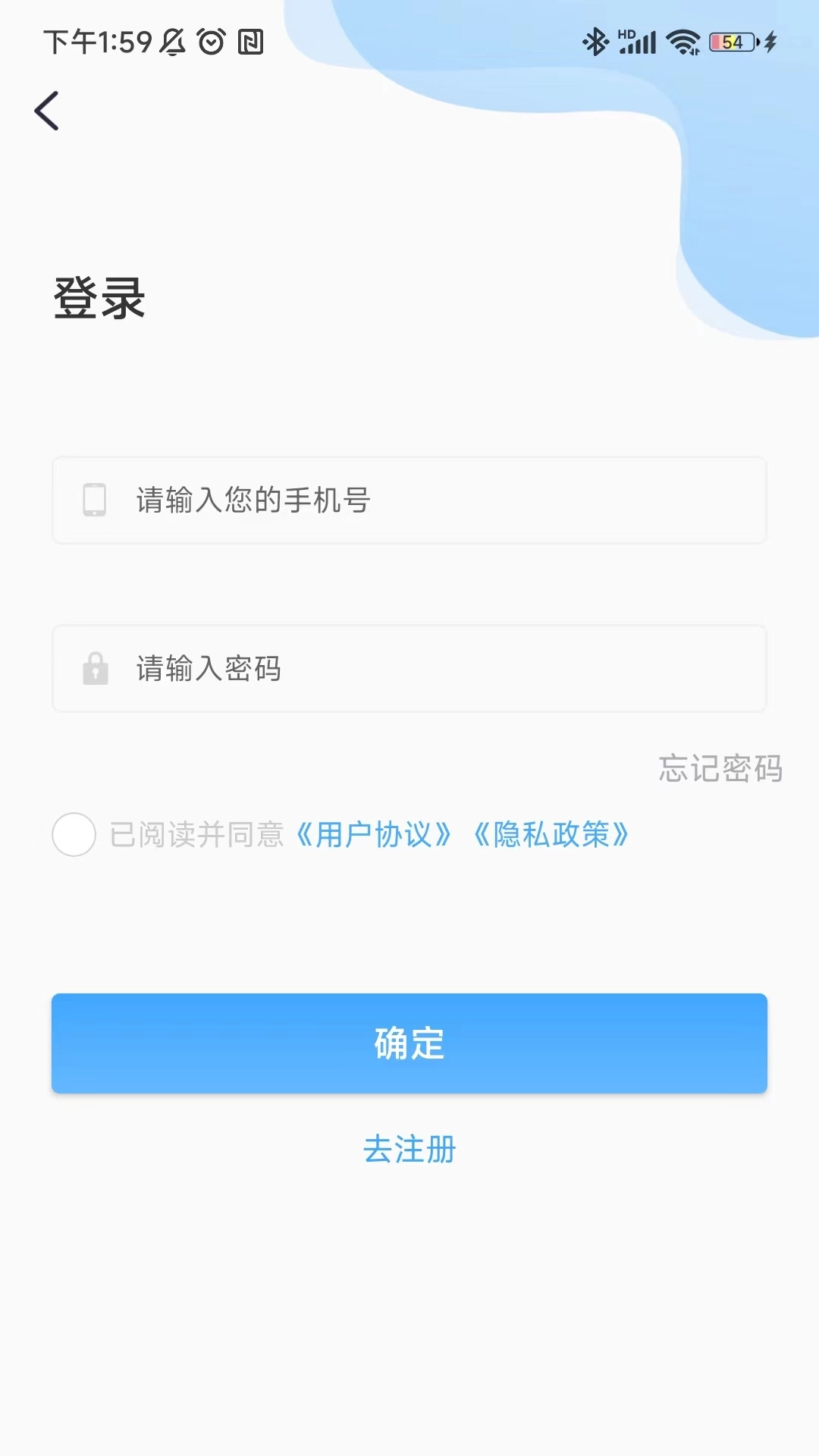Tap 去注册 to register new account
The image size is (819, 1456).
[409, 1150]
